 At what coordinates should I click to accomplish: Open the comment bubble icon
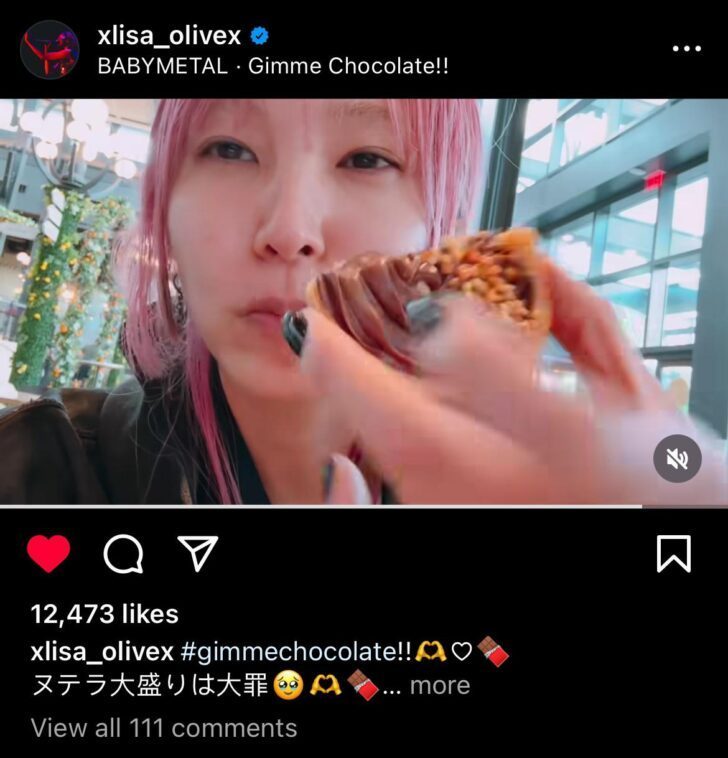[123, 553]
